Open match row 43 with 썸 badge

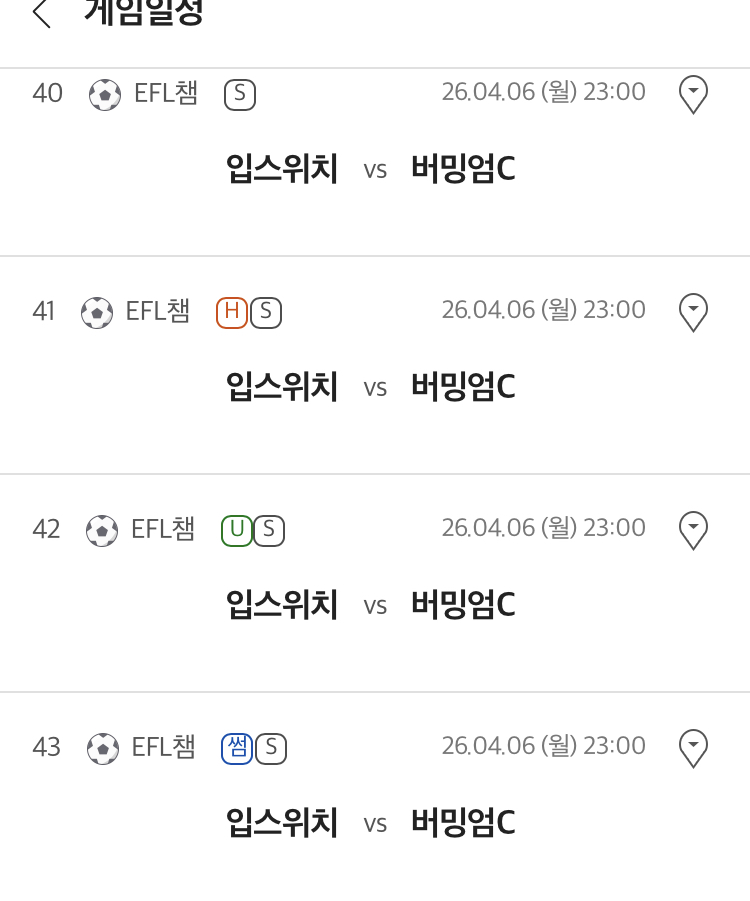[375, 798]
